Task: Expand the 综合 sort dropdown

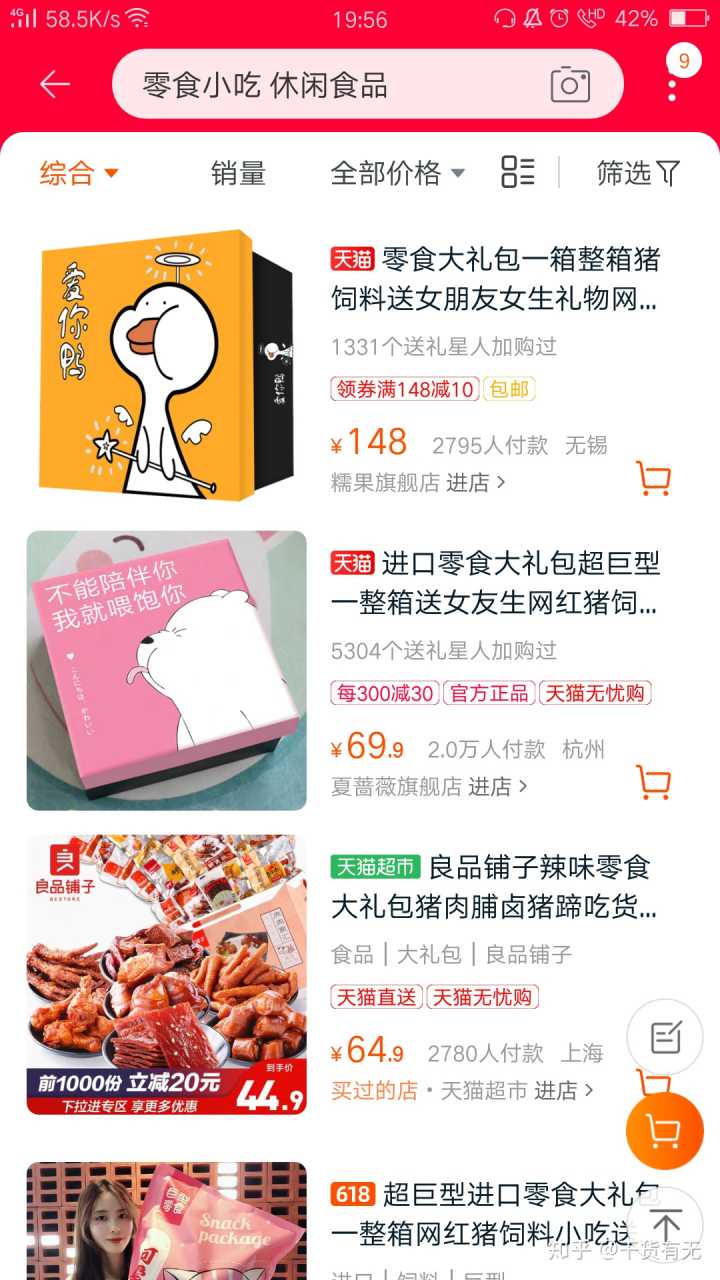Action: (79, 173)
